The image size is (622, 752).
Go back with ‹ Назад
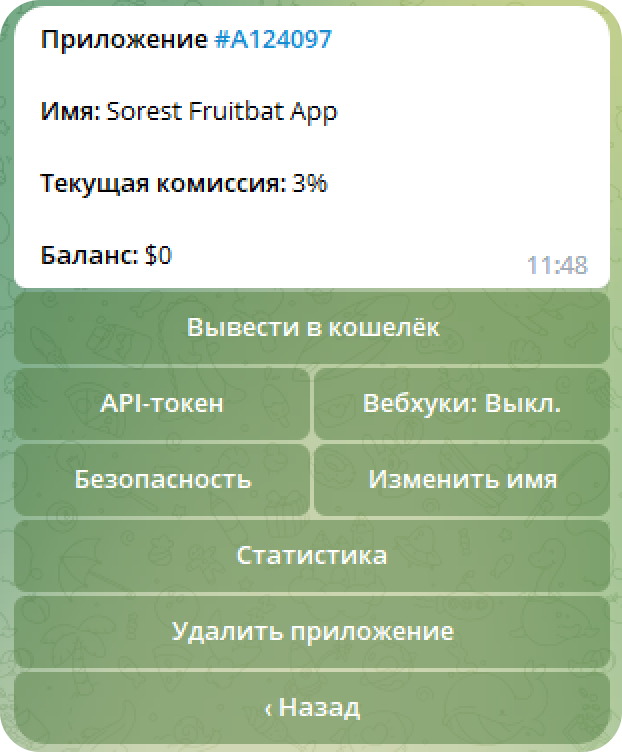point(311,708)
